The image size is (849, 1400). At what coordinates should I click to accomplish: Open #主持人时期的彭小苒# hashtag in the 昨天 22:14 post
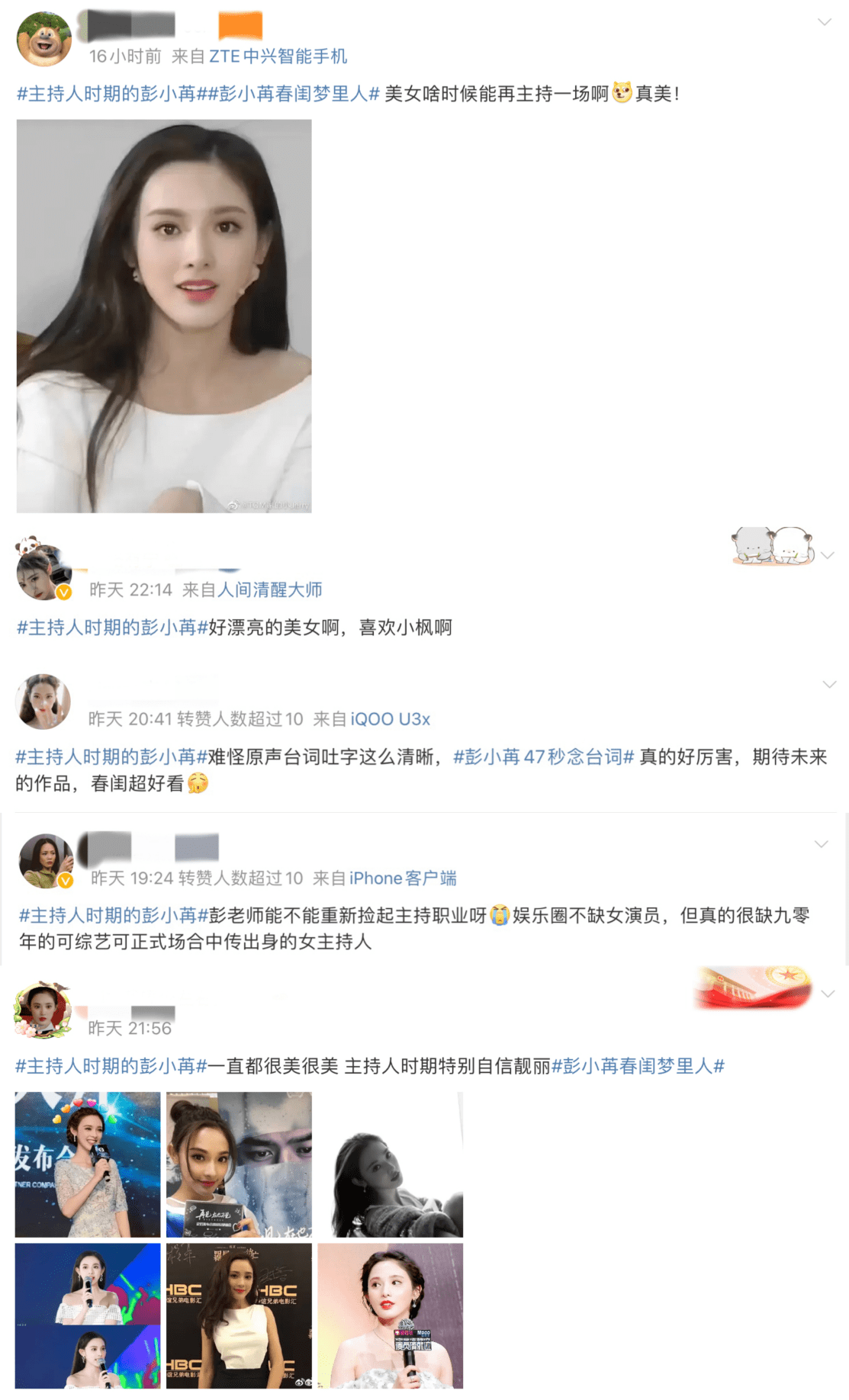[x=112, y=628]
